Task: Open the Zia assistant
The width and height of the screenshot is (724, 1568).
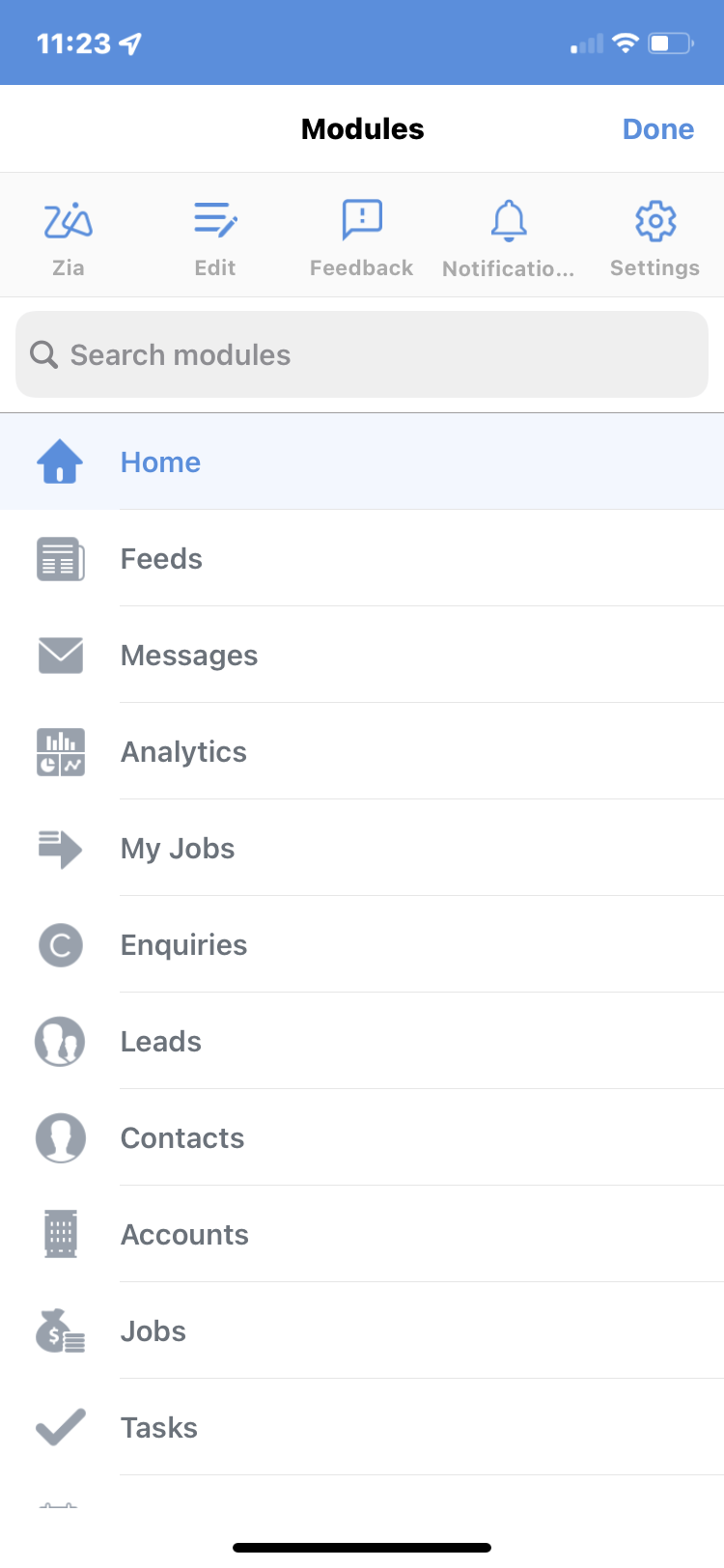Action: point(68,238)
